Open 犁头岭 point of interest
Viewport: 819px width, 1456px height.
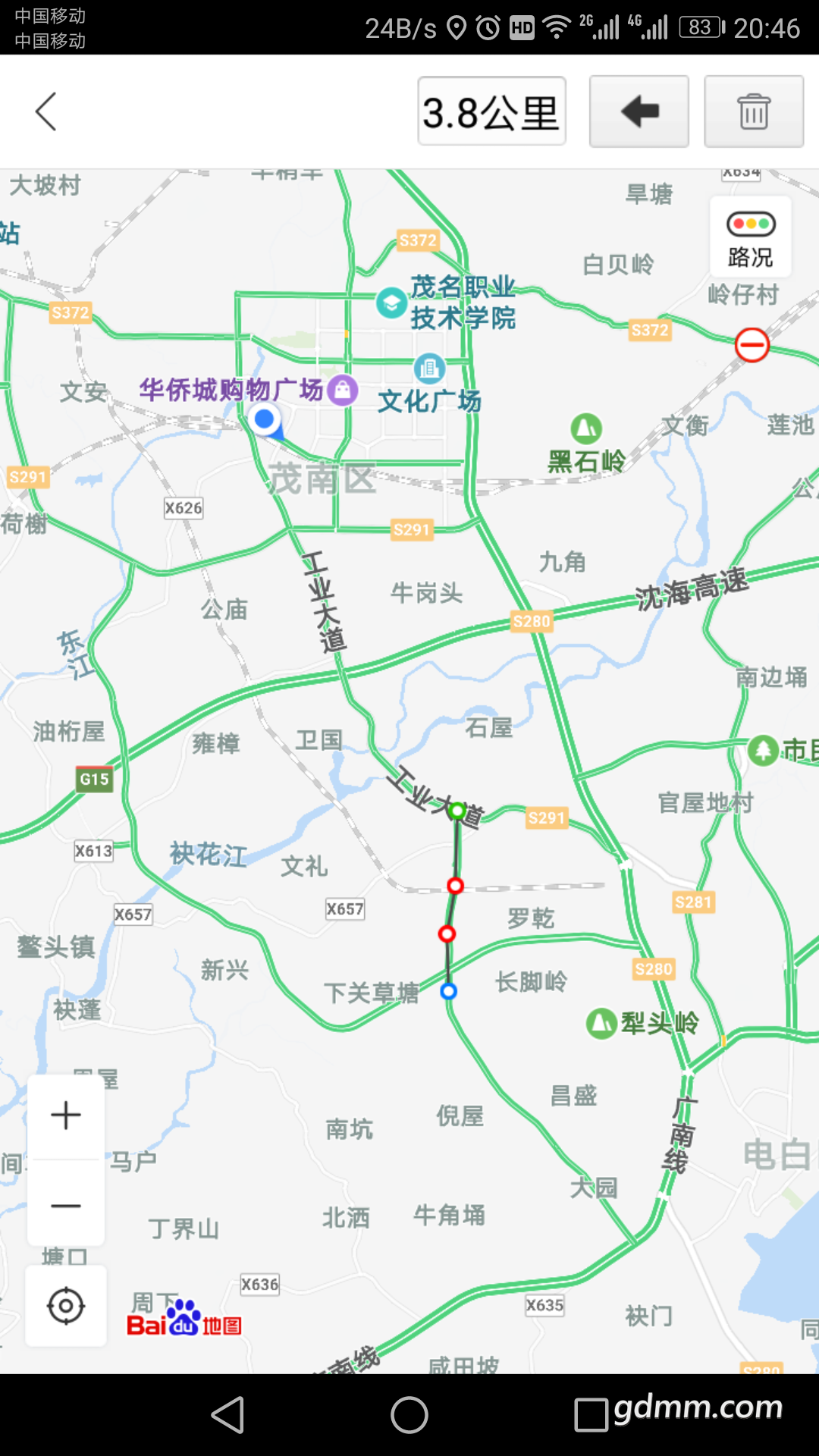pyautogui.click(x=601, y=1023)
